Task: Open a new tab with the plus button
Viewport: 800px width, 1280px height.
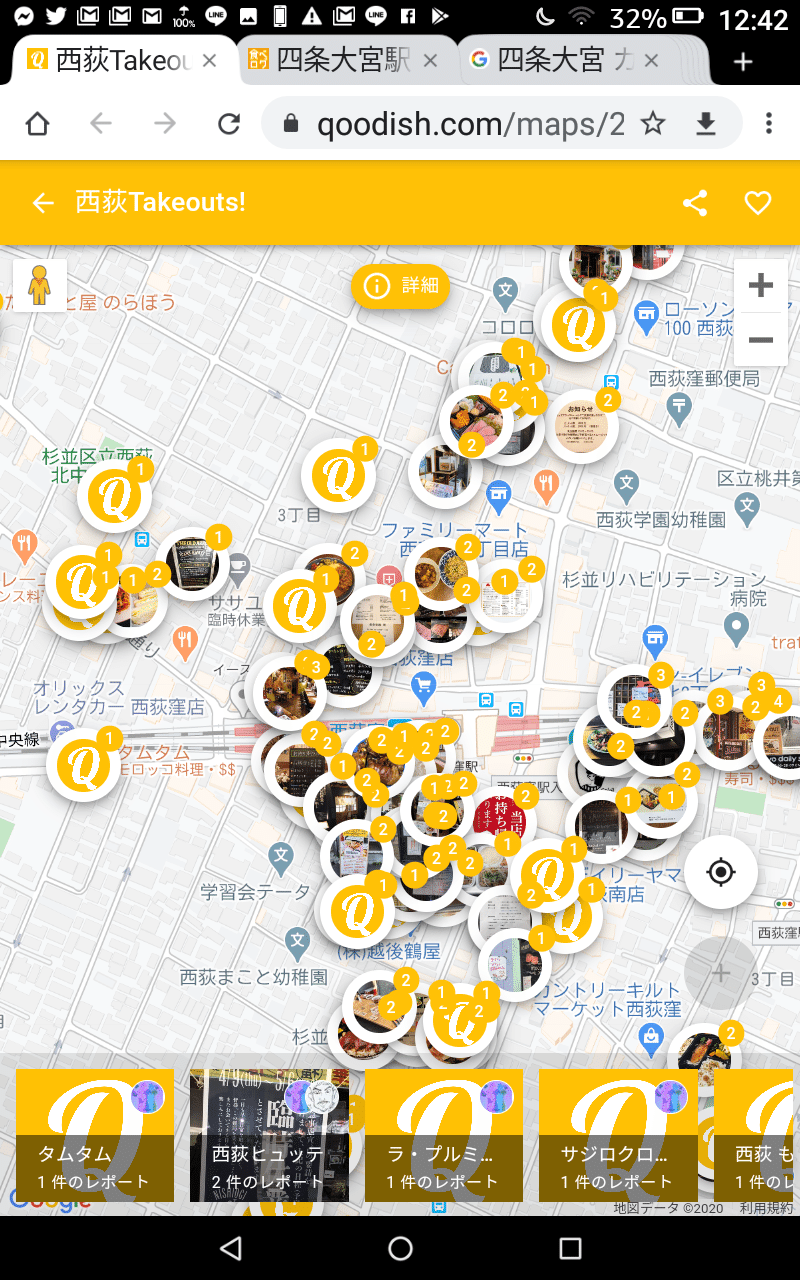Action: 743,61
